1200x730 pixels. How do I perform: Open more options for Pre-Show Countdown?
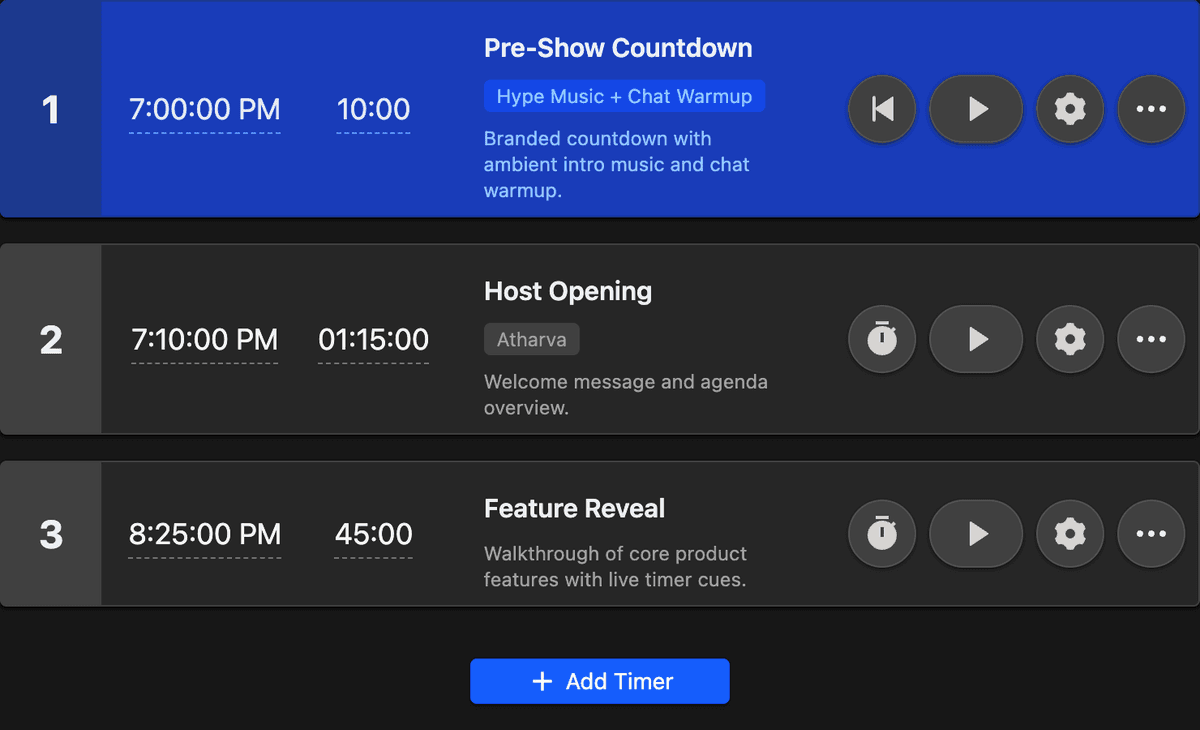pos(1151,109)
